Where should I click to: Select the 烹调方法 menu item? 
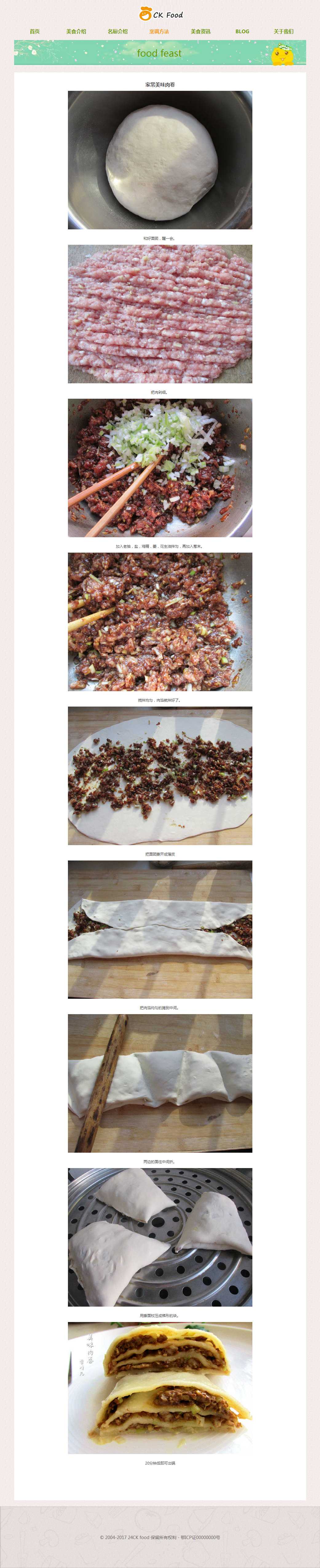(x=159, y=32)
